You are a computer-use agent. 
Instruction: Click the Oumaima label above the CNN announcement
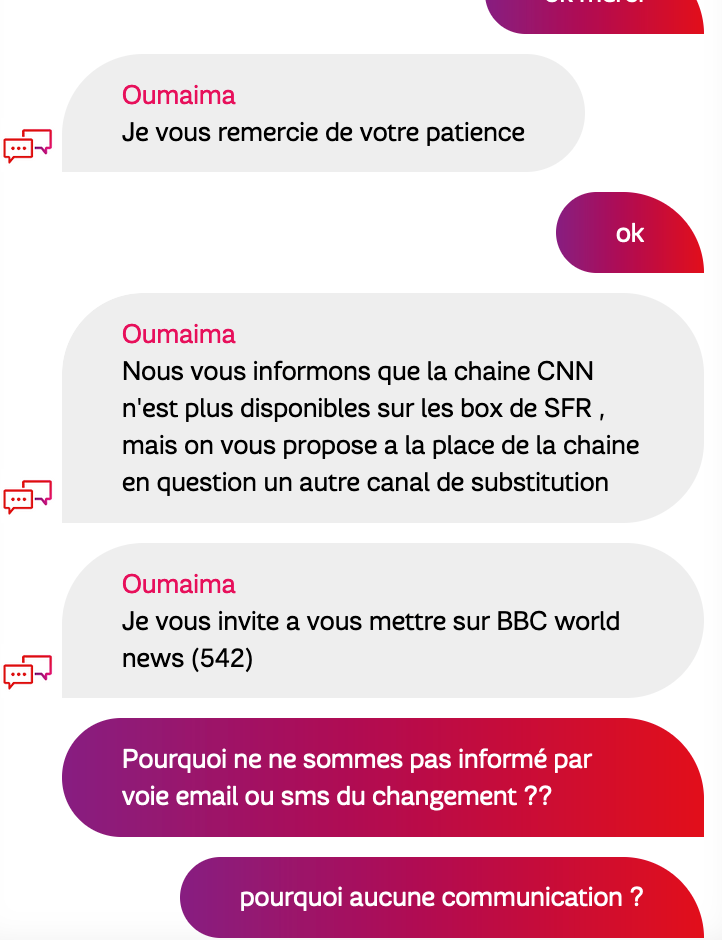[178, 334]
